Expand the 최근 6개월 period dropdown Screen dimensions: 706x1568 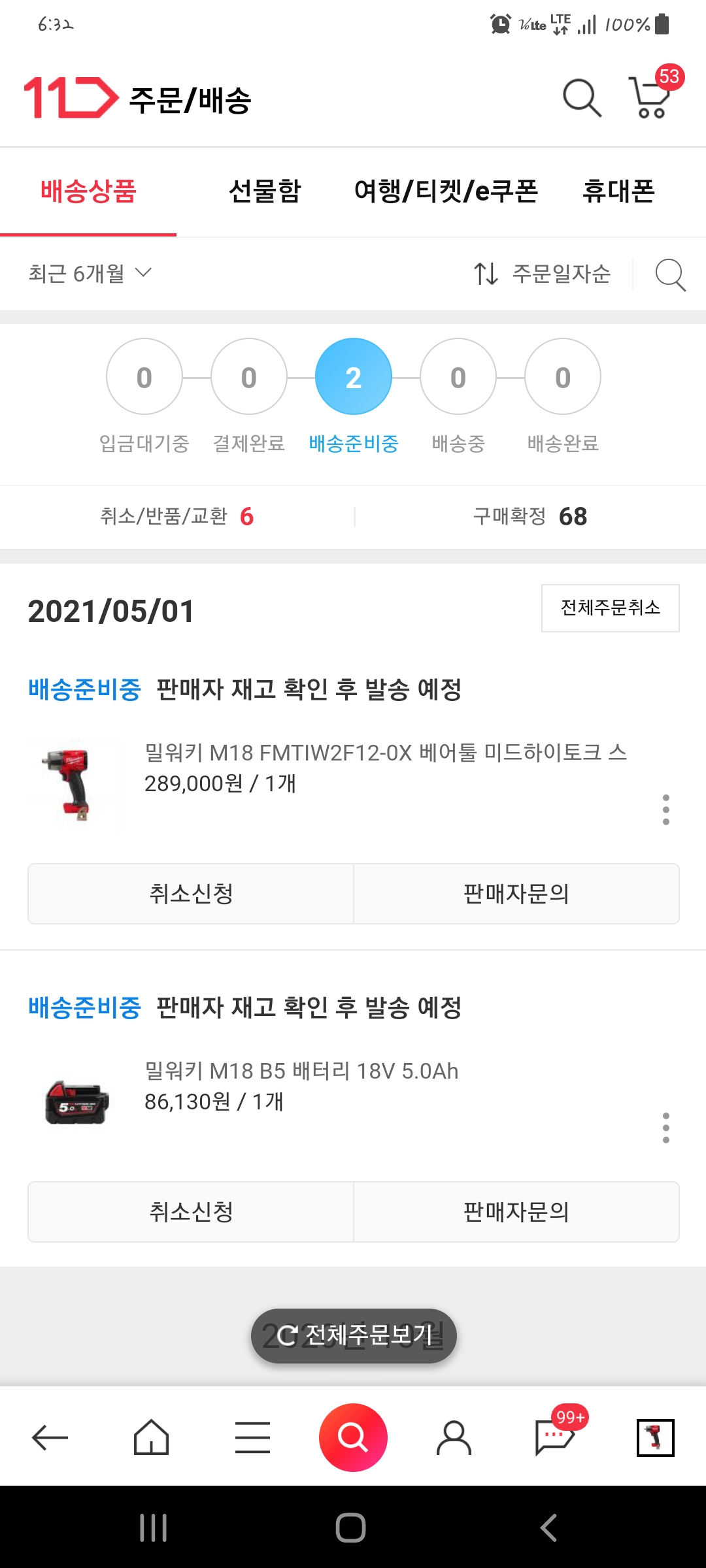tap(90, 273)
